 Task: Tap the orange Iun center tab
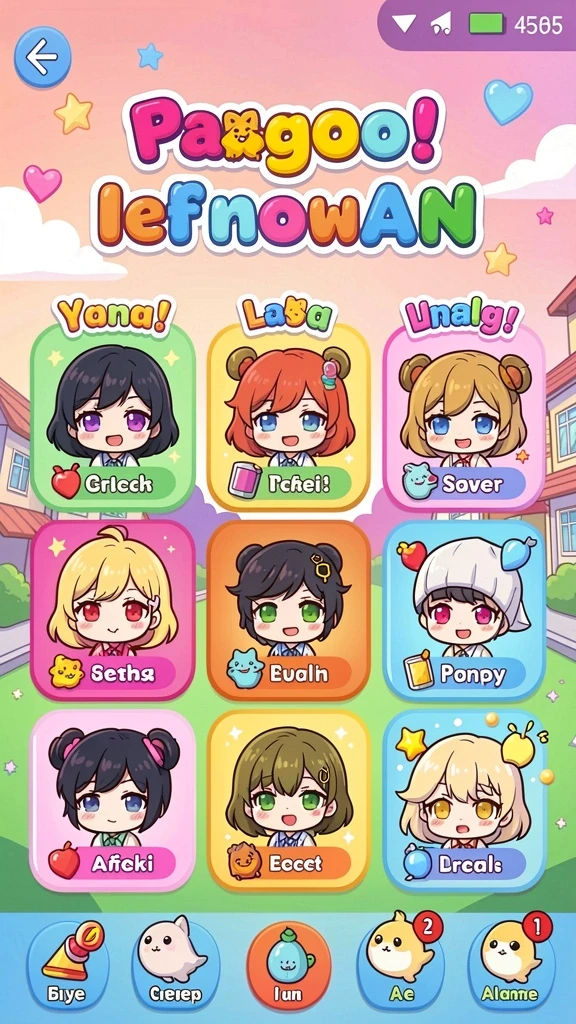point(288,965)
